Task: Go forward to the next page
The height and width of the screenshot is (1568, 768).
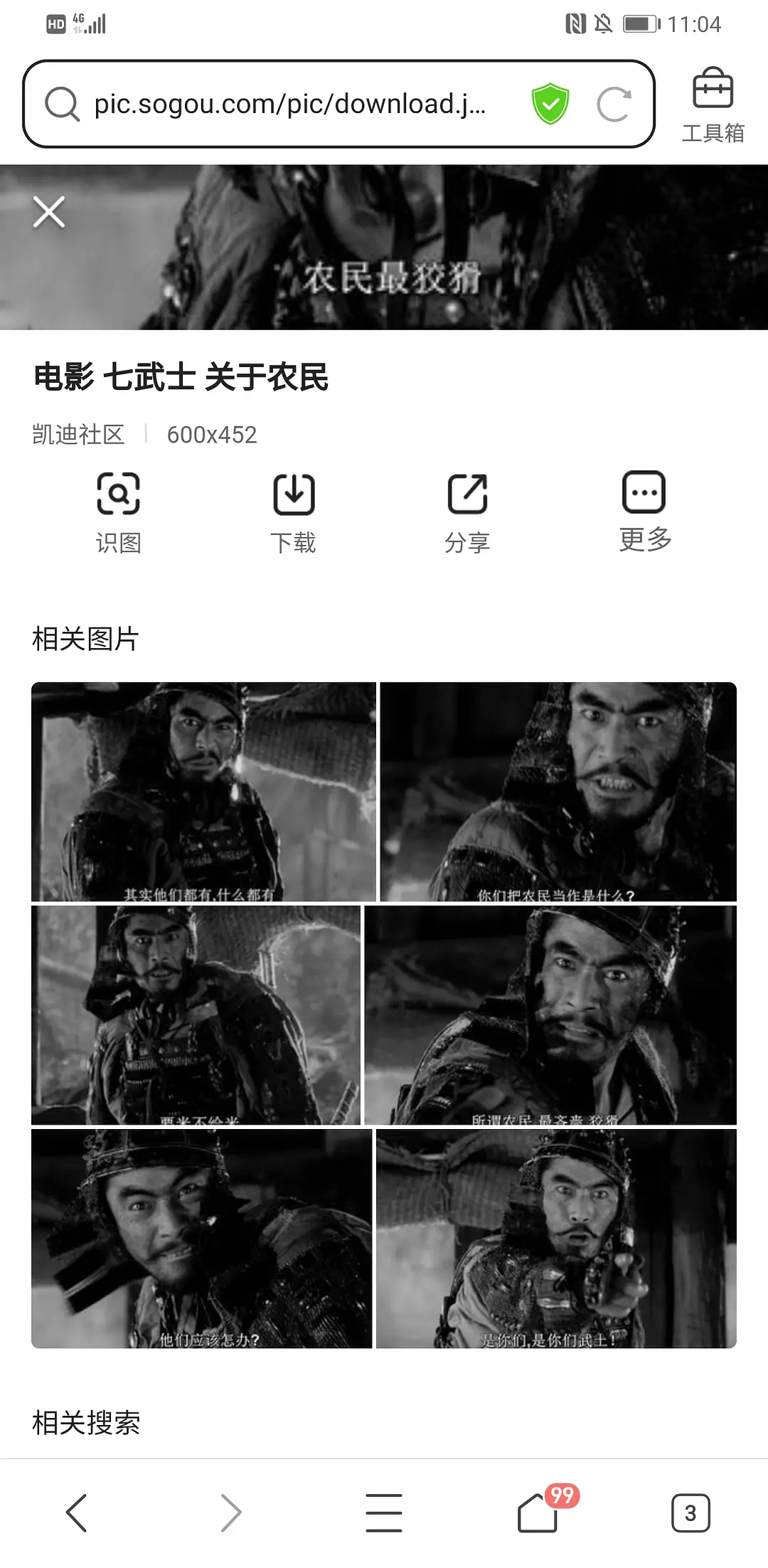Action: 230,1513
